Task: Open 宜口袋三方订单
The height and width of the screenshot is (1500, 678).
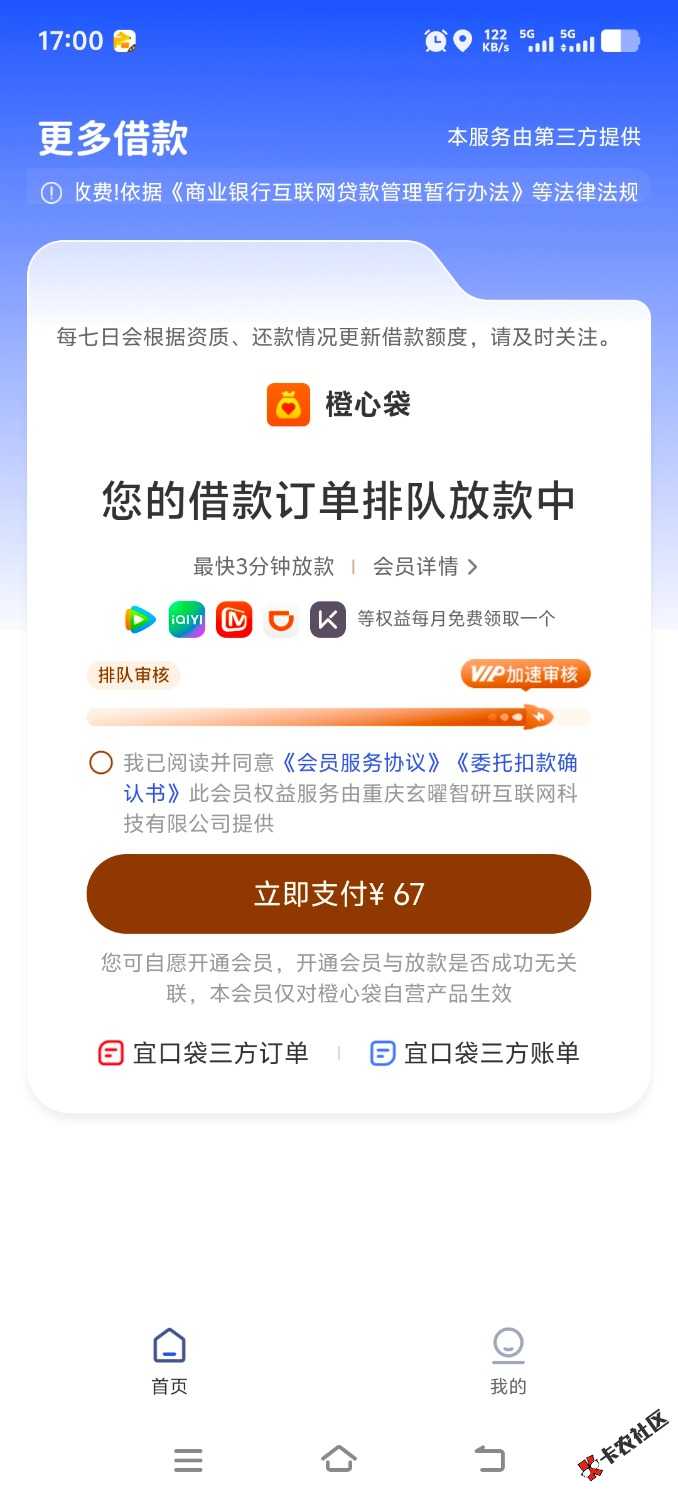Action: click(204, 1053)
